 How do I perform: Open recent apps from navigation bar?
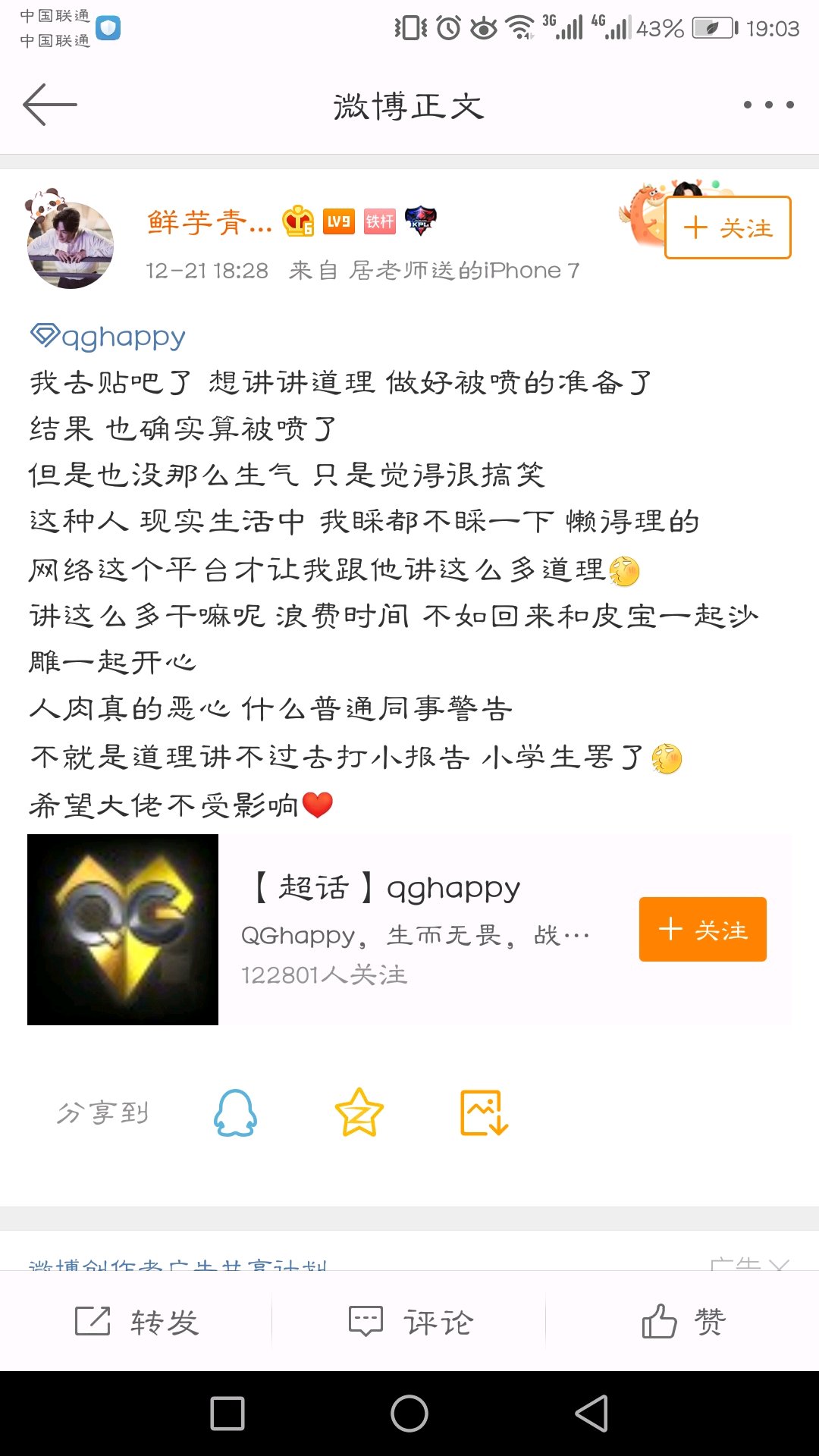227,1414
